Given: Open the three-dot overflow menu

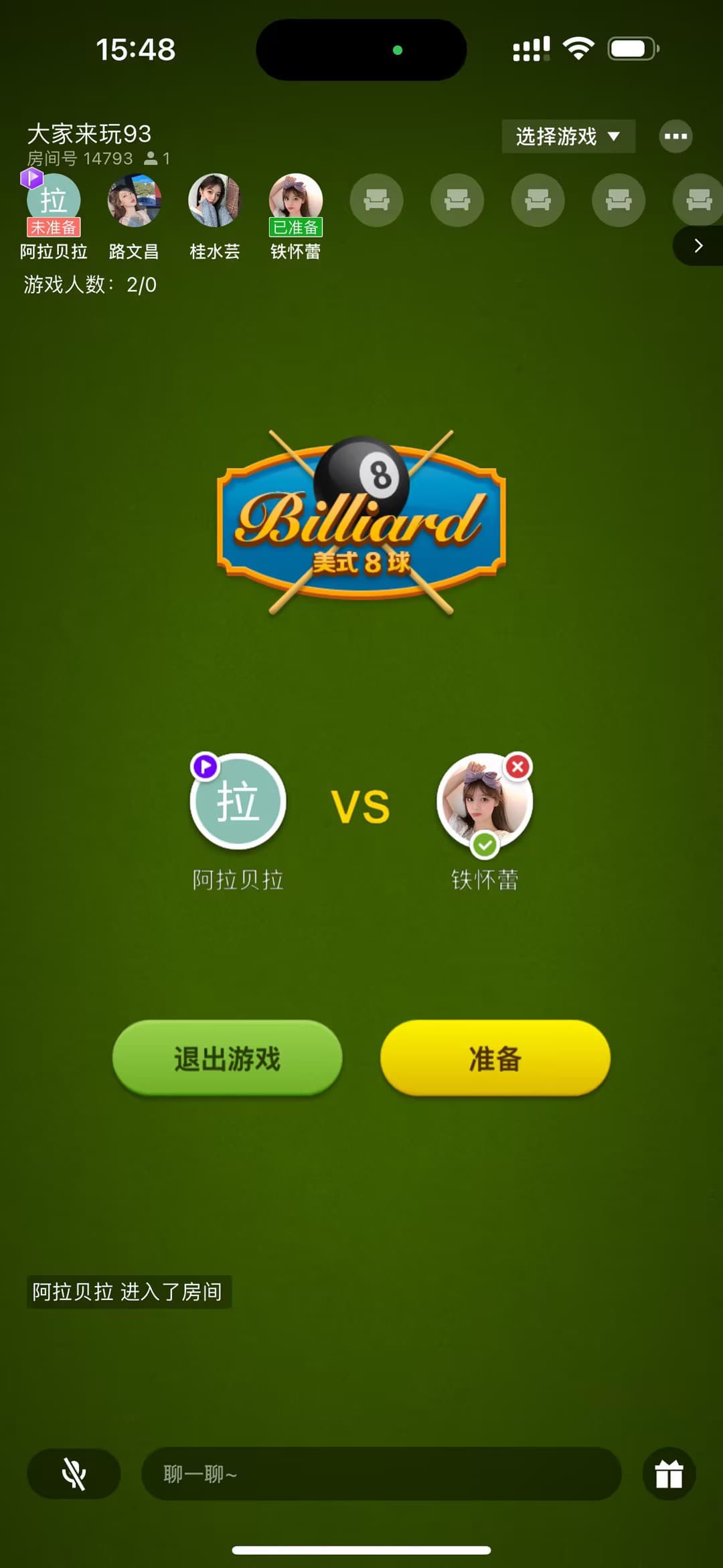Looking at the screenshot, I should (x=675, y=137).
